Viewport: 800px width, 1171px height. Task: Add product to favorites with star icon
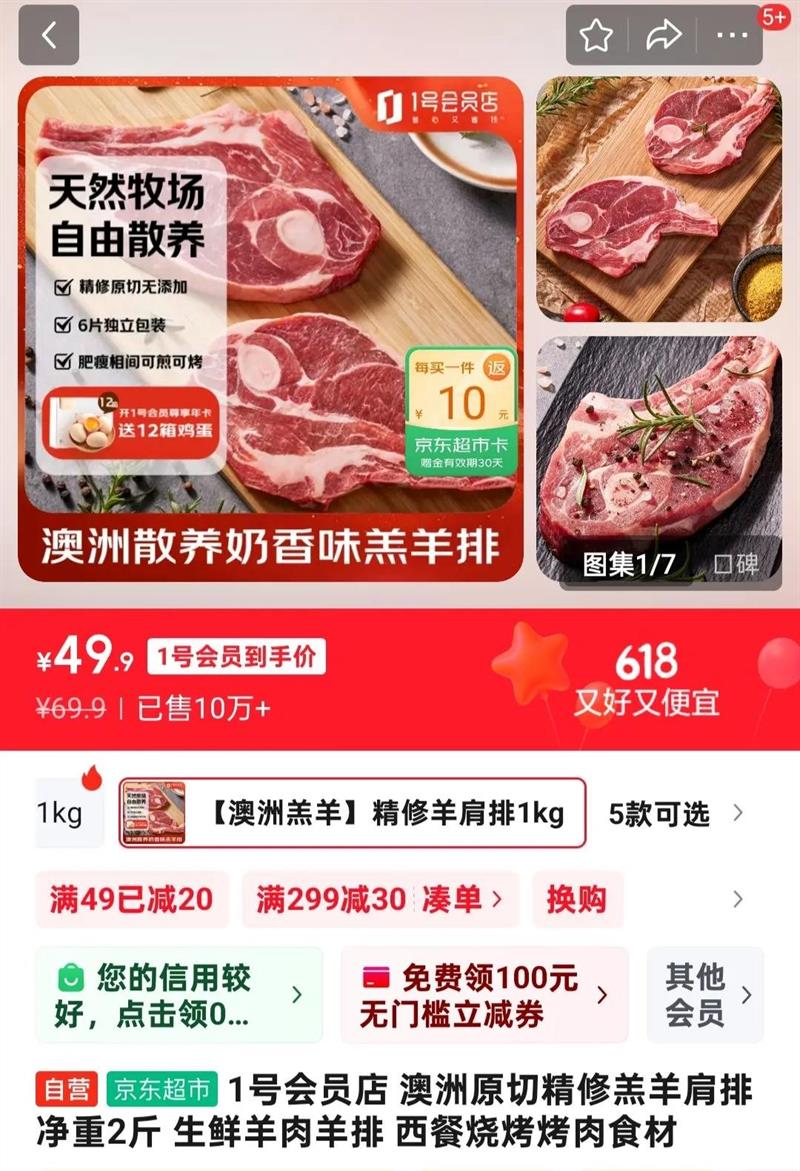(597, 36)
